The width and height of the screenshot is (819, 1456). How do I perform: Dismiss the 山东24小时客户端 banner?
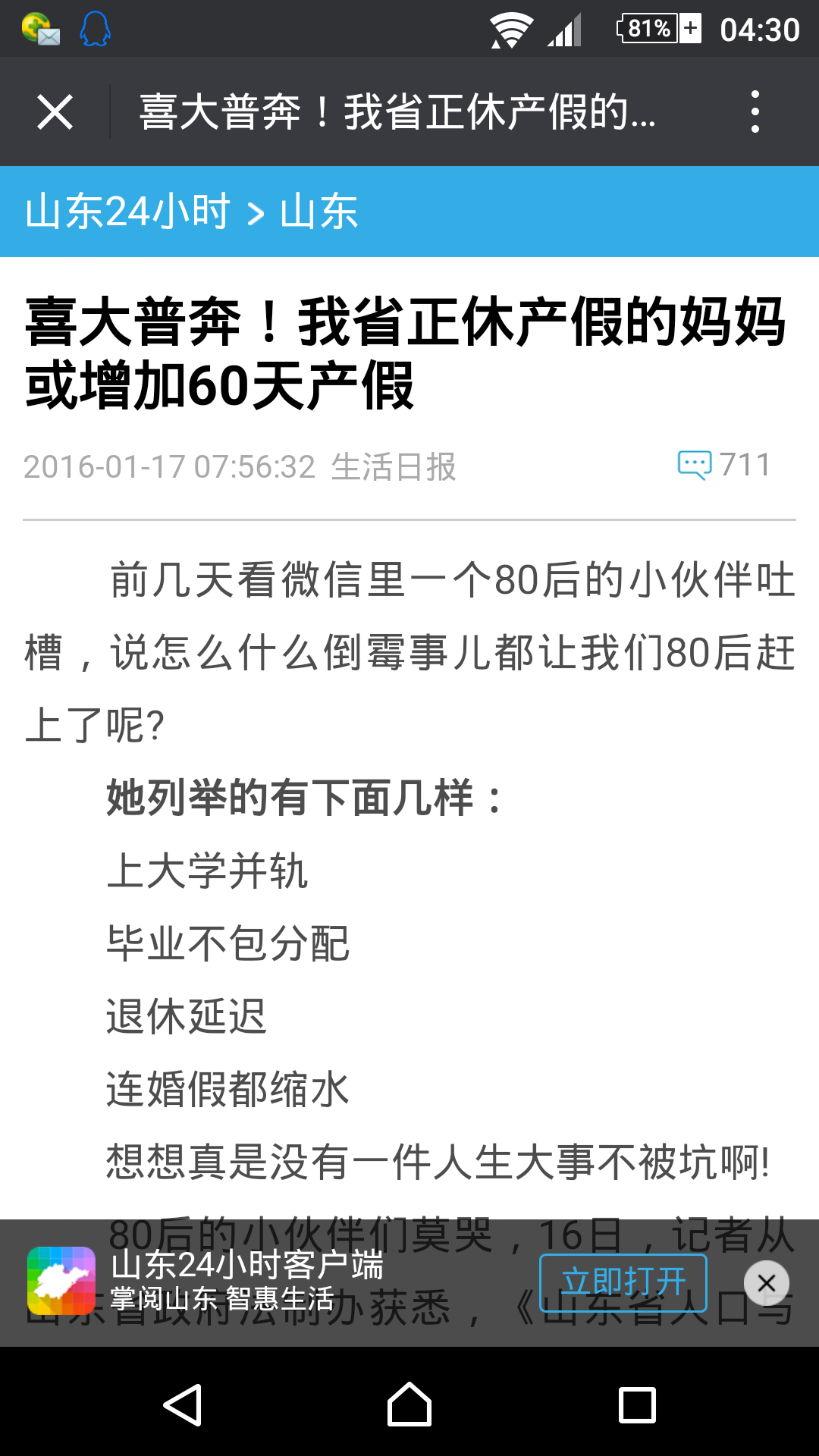coord(766,1283)
